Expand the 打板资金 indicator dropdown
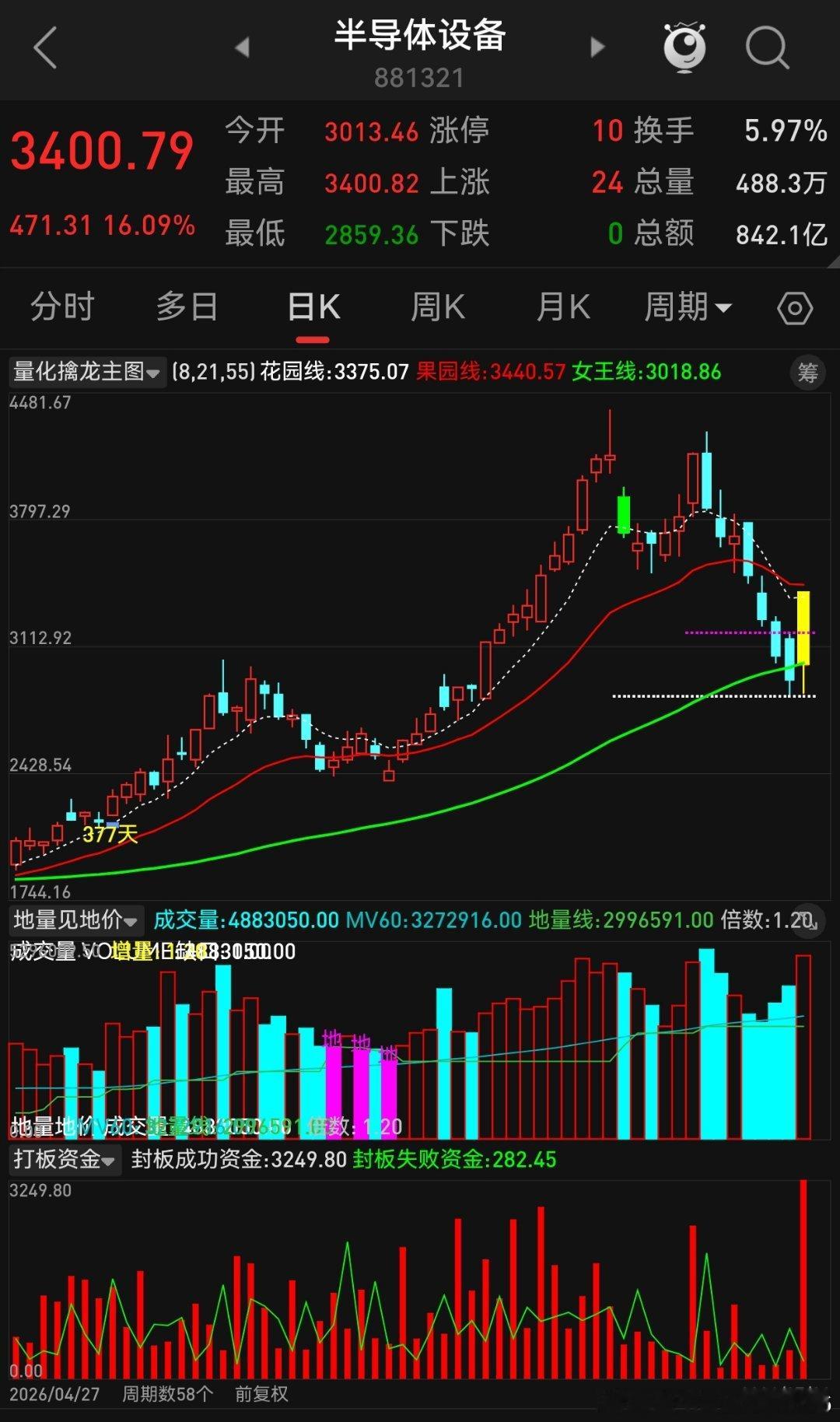The height and width of the screenshot is (1422, 840). (65, 1159)
